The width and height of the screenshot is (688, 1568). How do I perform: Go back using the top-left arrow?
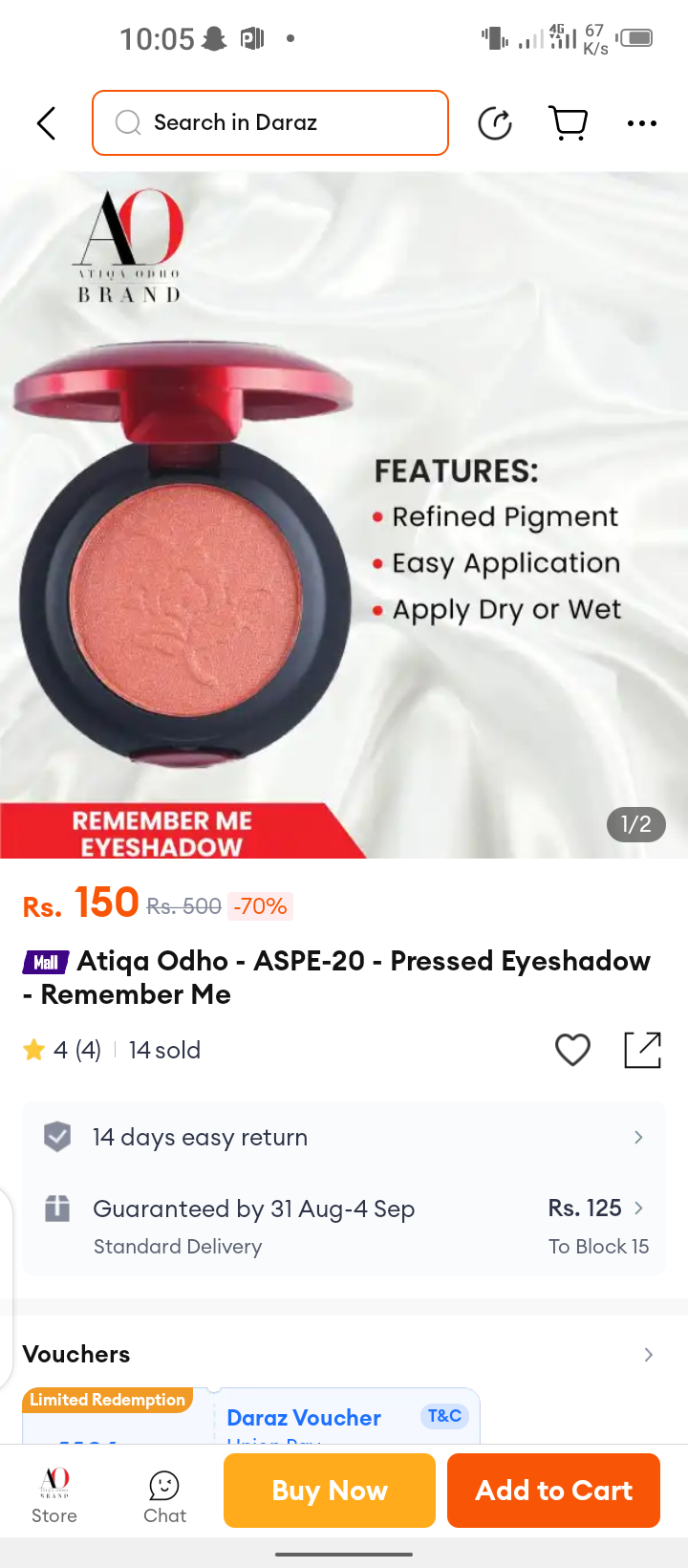[46, 122]
